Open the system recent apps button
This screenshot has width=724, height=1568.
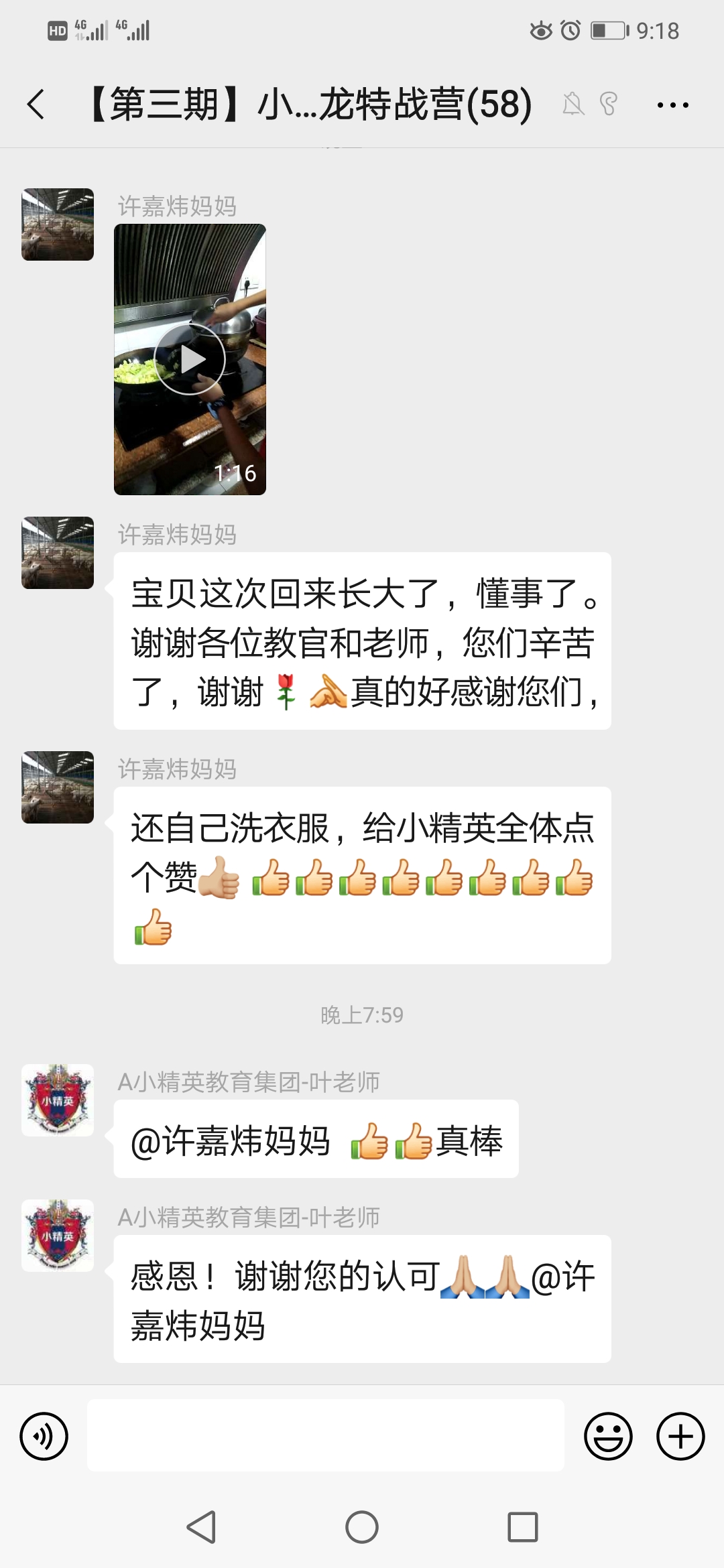(x=523, y=1527)
